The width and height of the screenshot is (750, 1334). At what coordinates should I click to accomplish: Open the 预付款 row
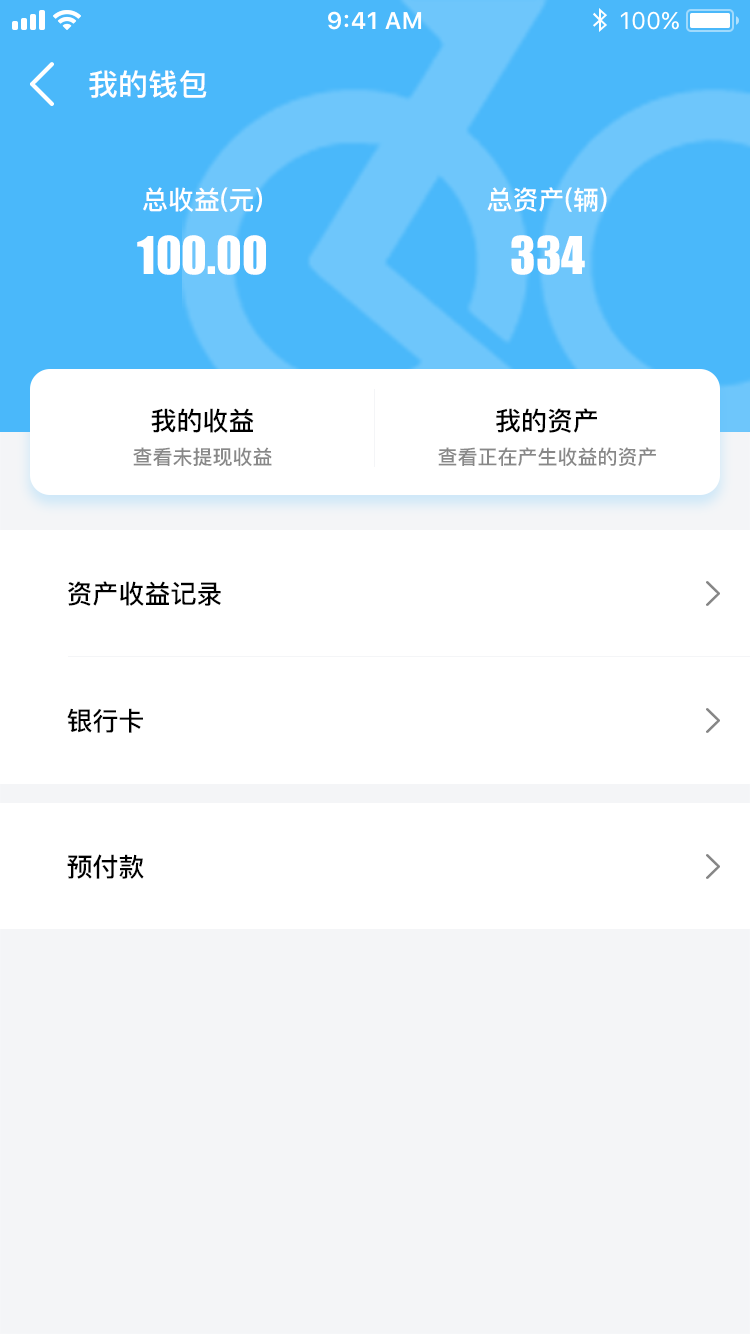tap(375, 866)
